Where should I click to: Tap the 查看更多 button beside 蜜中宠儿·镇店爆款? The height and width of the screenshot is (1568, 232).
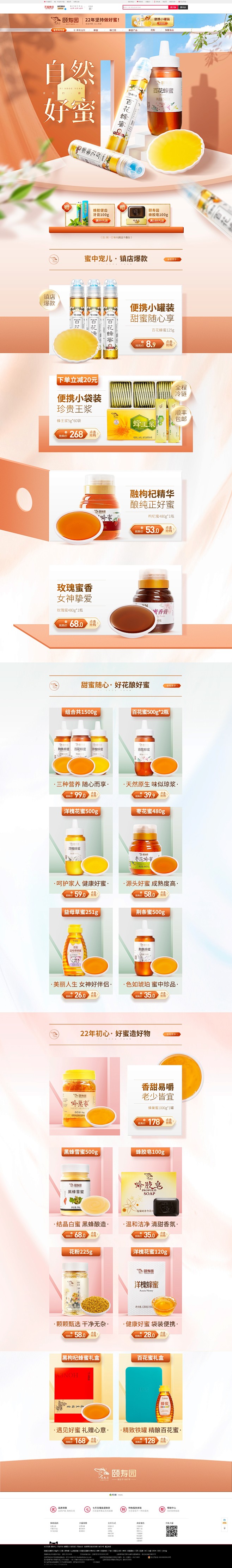172,259
